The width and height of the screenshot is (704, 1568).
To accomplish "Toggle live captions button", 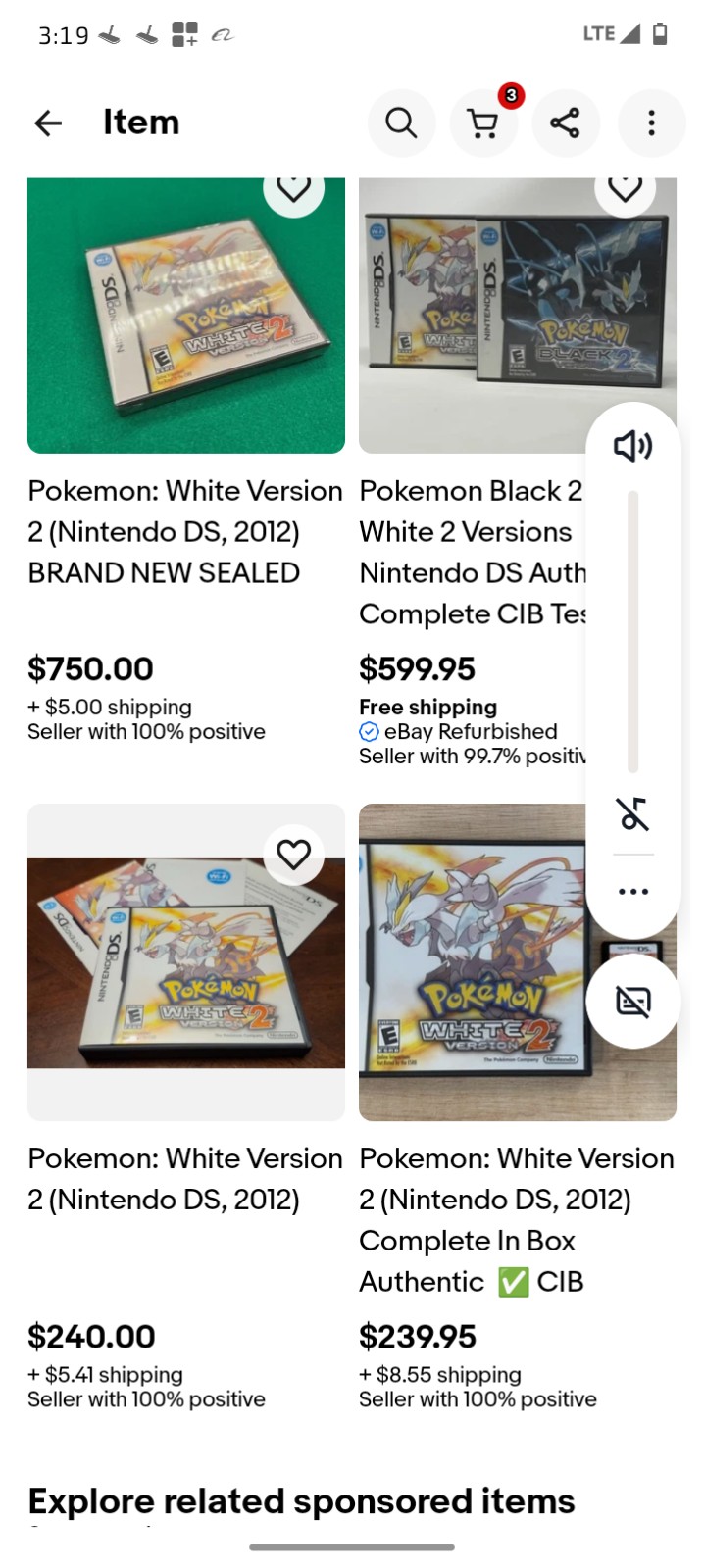I will pos(632,1002).
